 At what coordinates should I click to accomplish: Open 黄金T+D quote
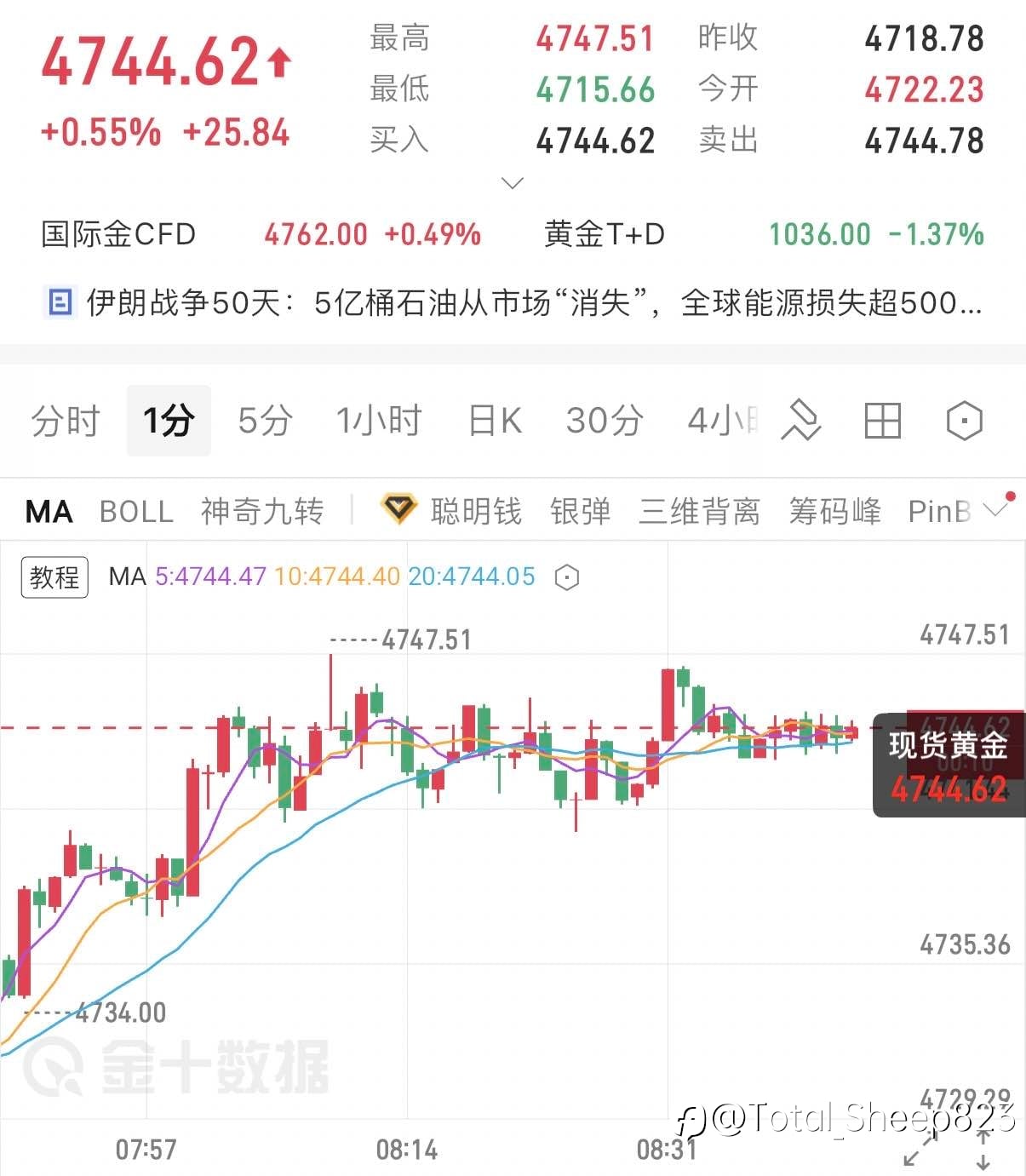pyautogui.click(x=764, y=234)
